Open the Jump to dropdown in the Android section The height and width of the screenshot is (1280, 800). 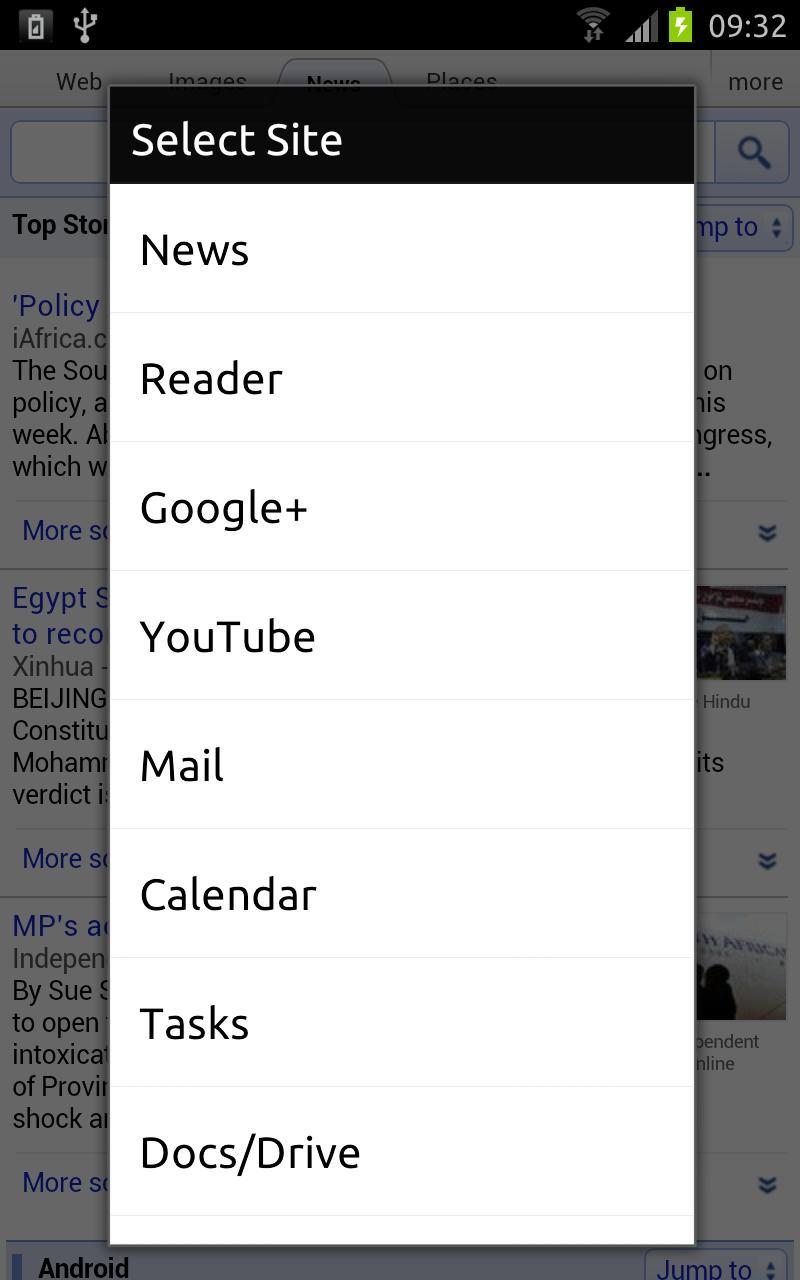coord(716,1266)
